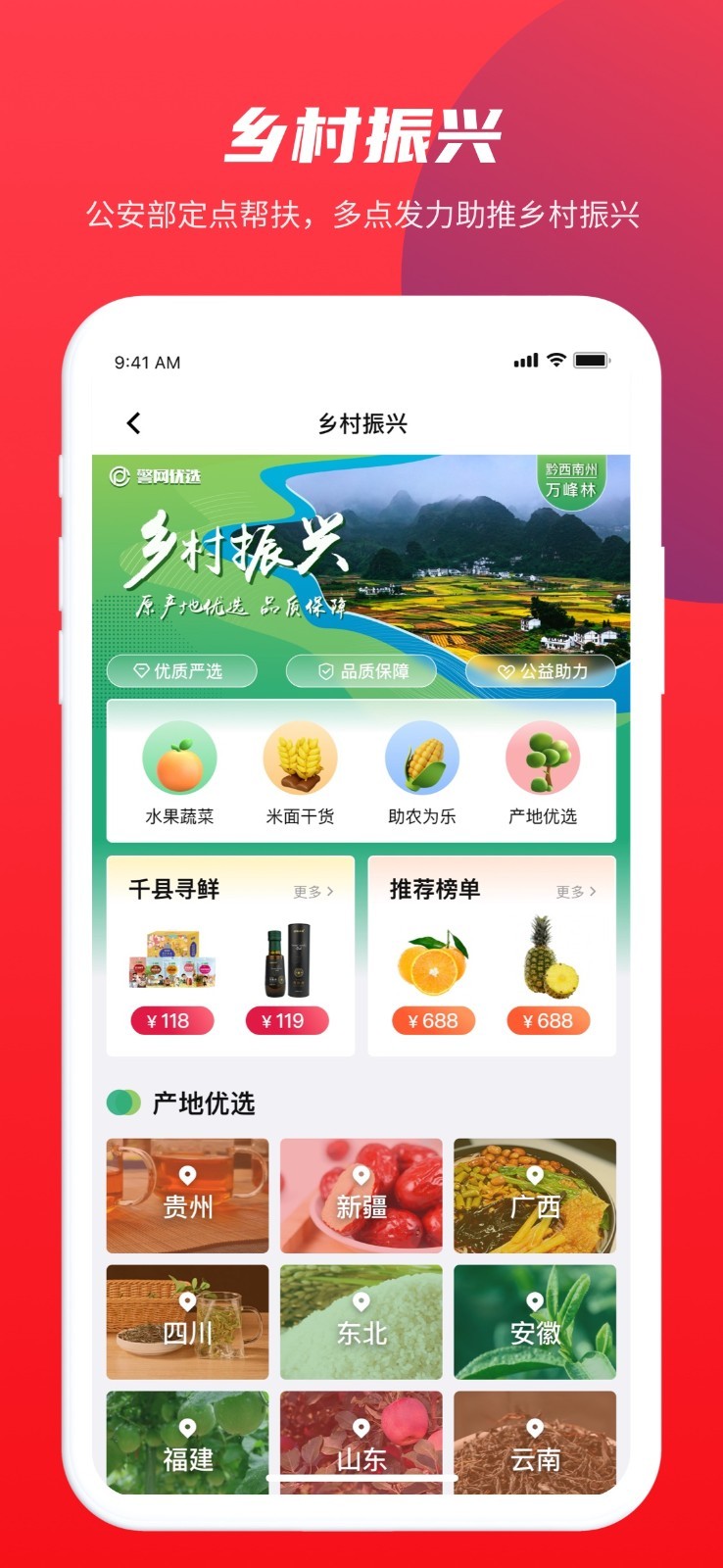Enable the 品质保障 filter pill

(360, 671)
